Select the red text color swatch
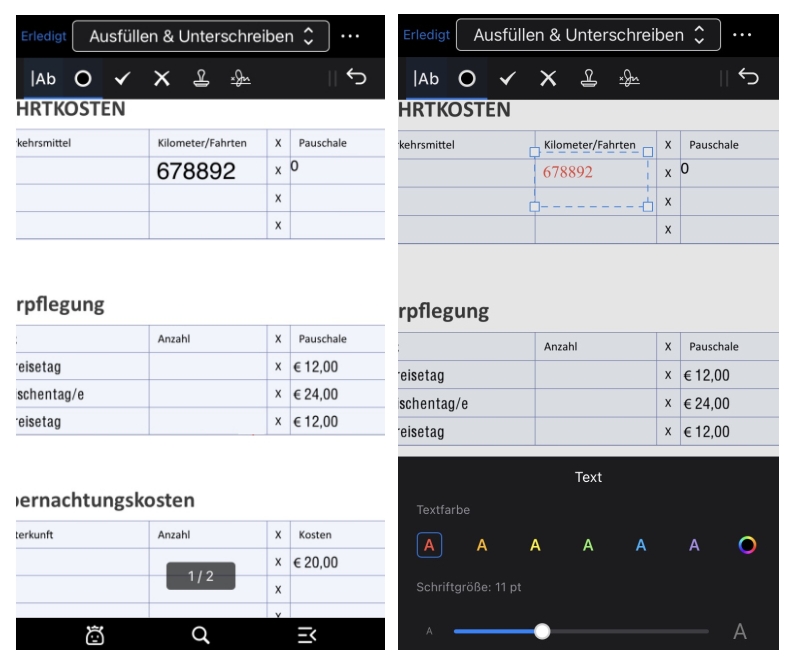The width and height of the screenshot is (796, 665). (x=428, y=545)
